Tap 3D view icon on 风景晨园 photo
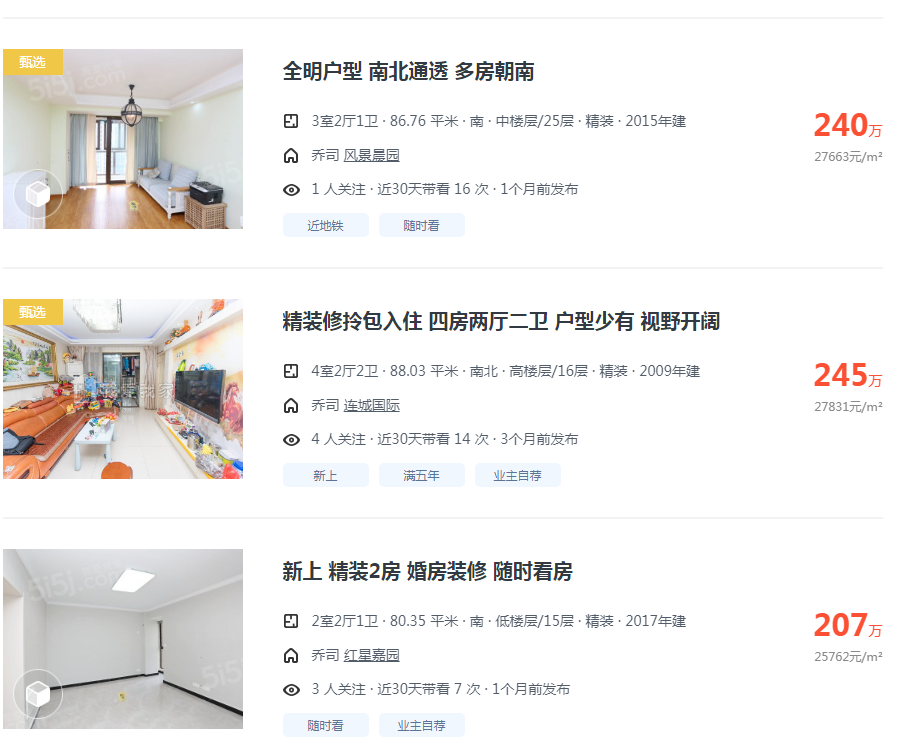 coord(38,194)
